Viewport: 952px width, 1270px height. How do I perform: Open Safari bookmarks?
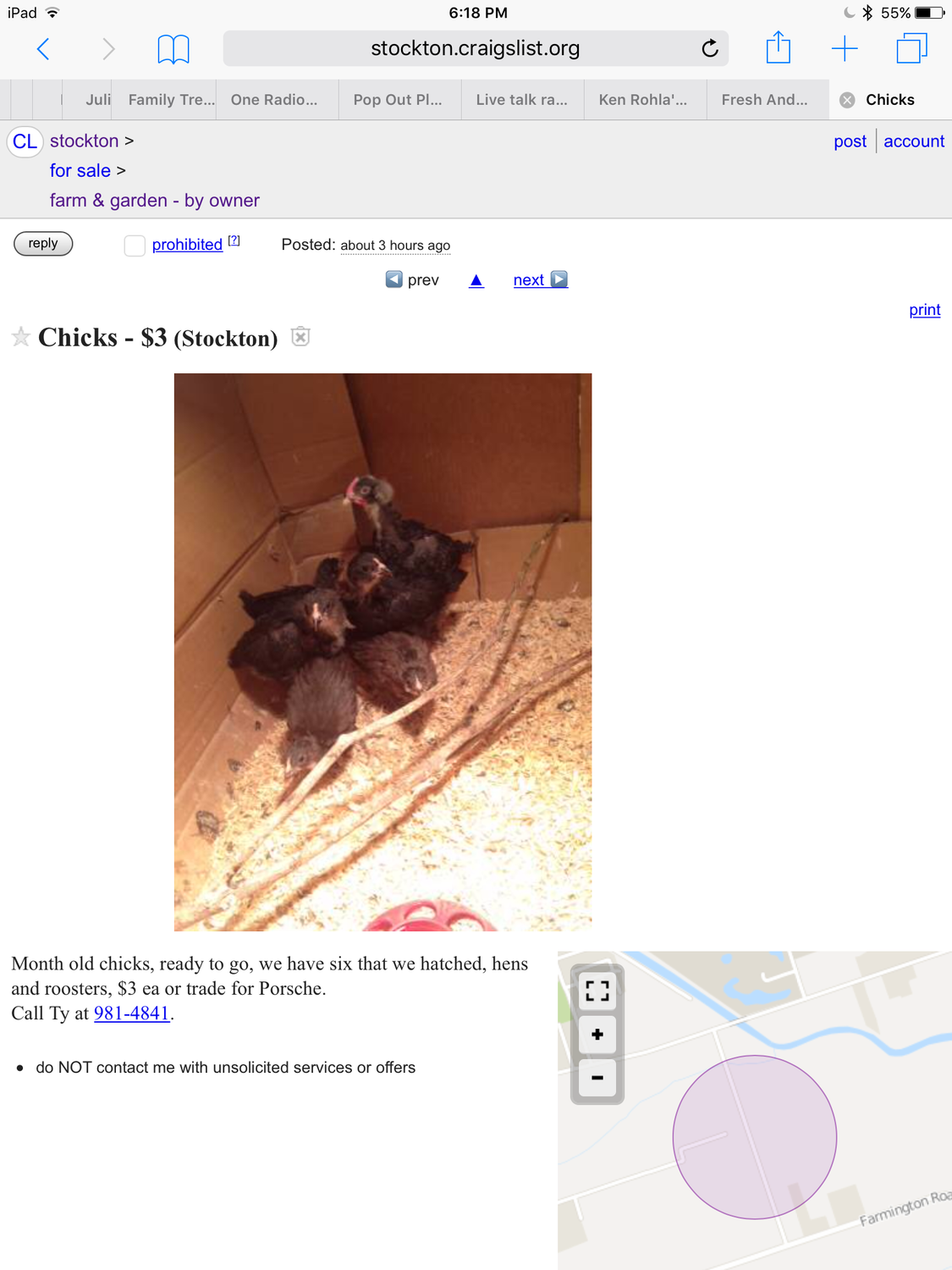(173, 49)
